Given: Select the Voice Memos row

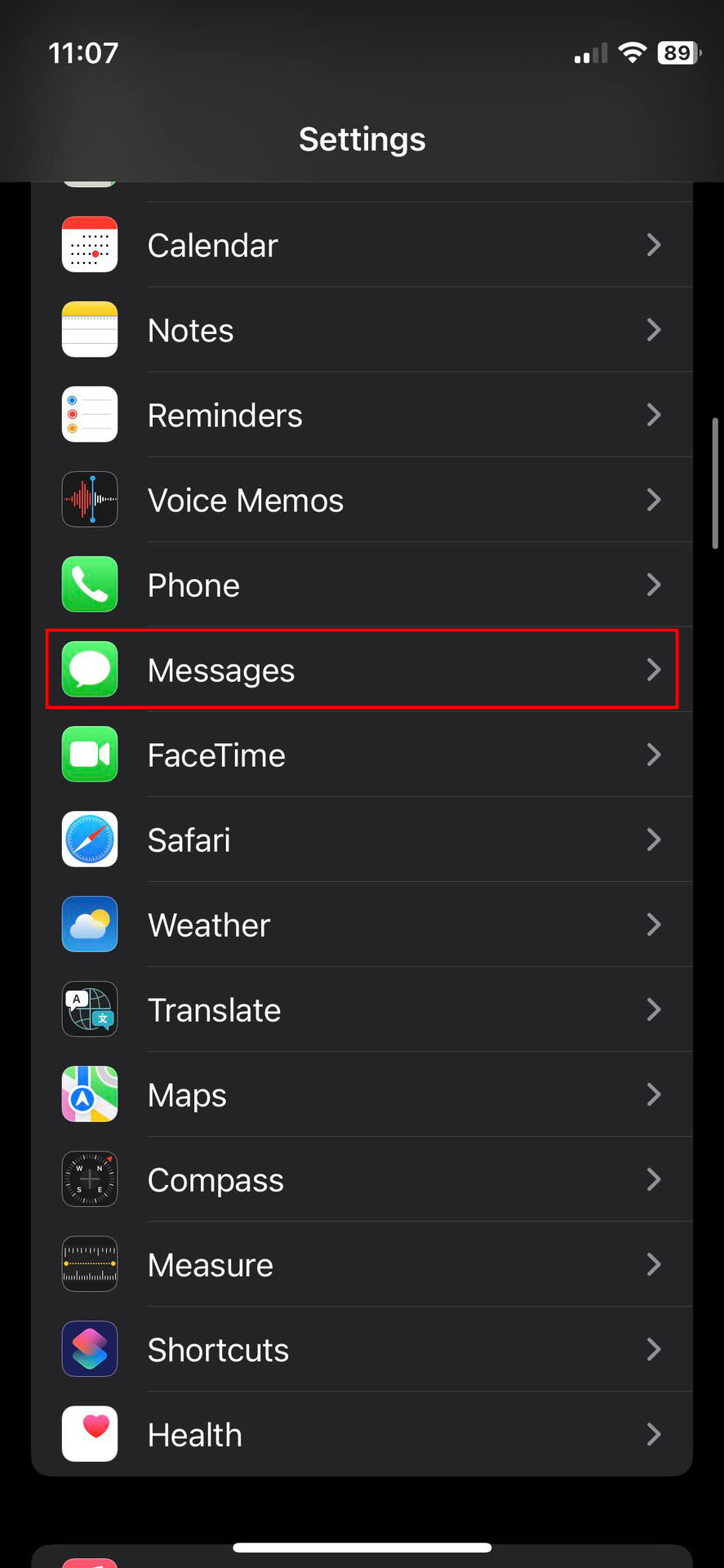Looking at the screenshot, I should (362, 500).
